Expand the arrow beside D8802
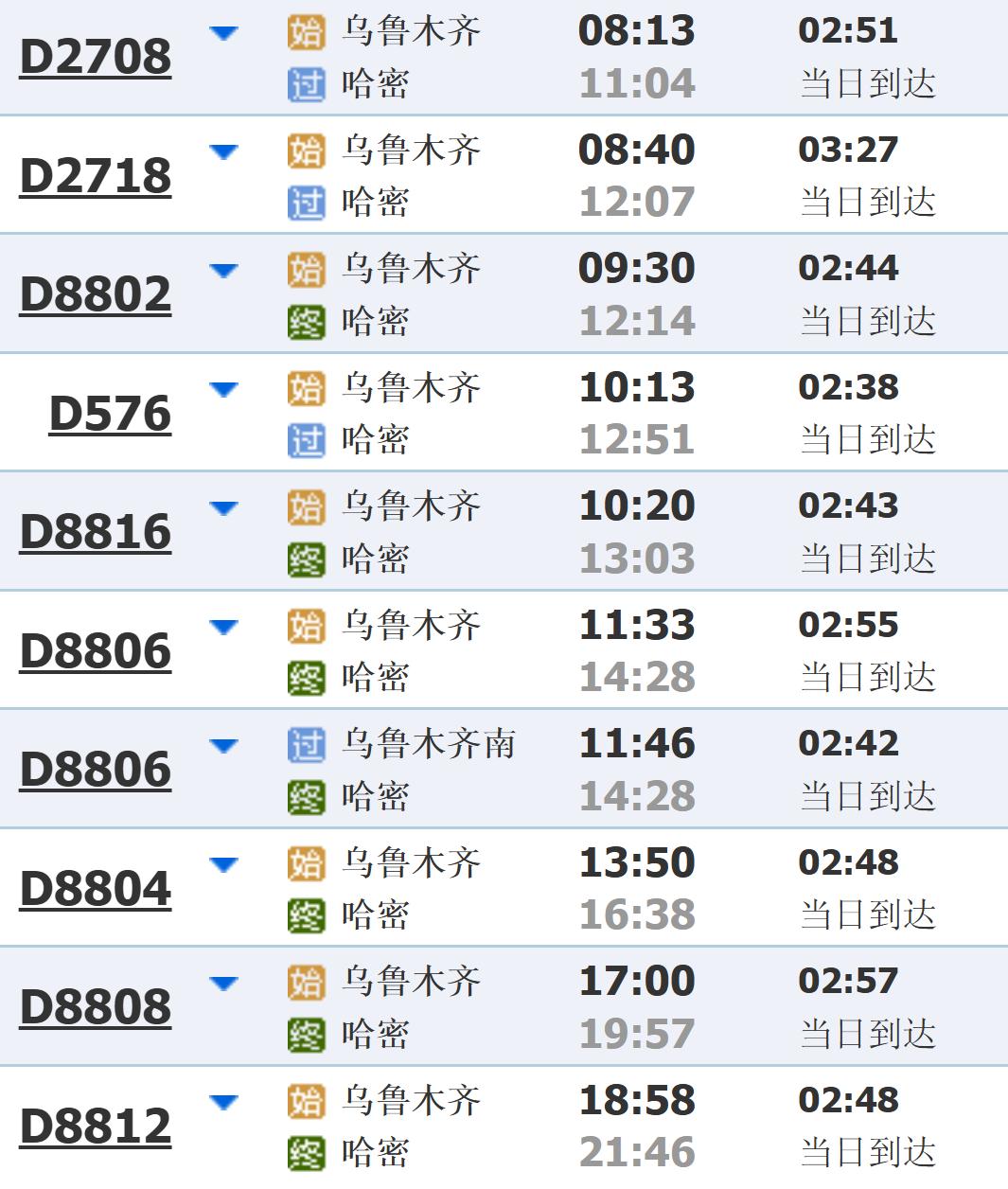 click(223, 272)
